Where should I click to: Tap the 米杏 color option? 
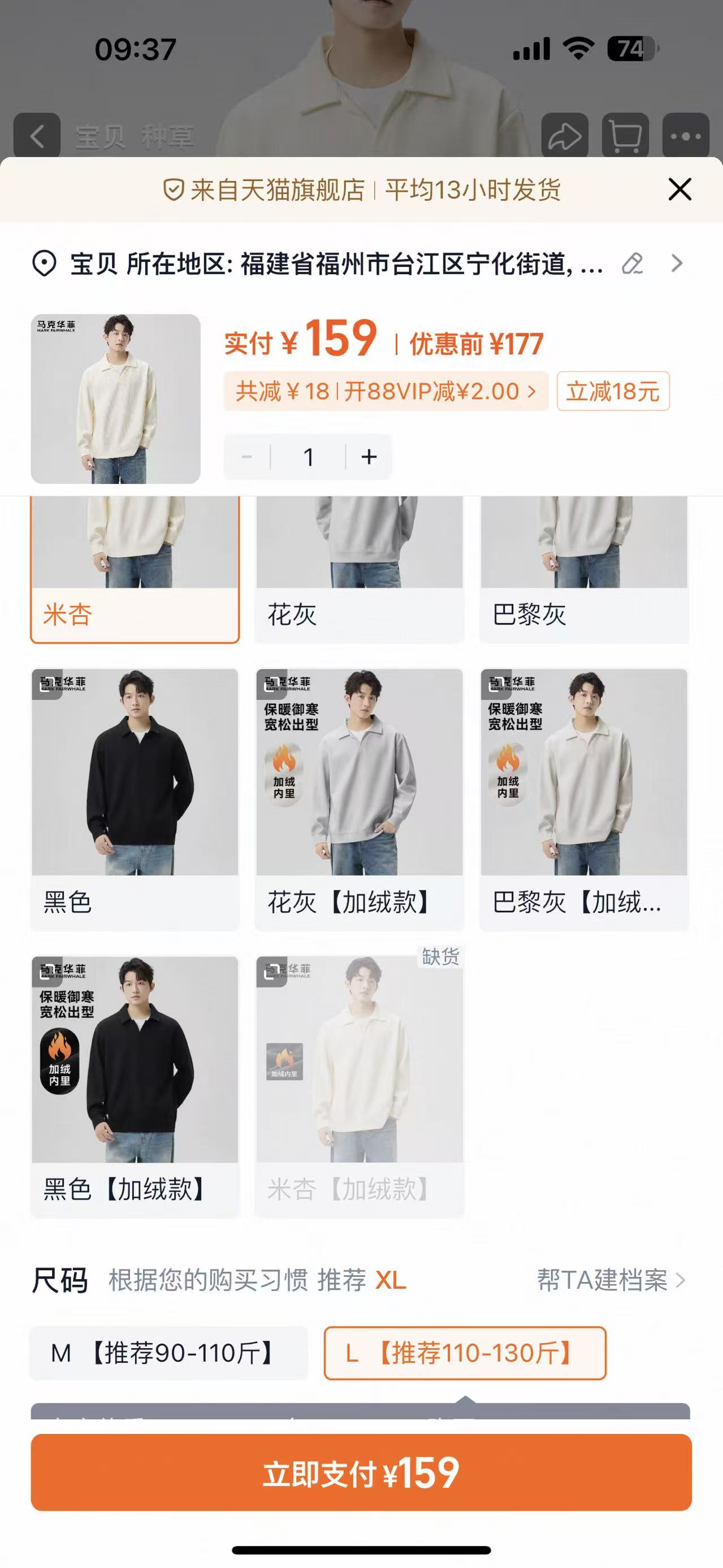click(x=135, y=613)
